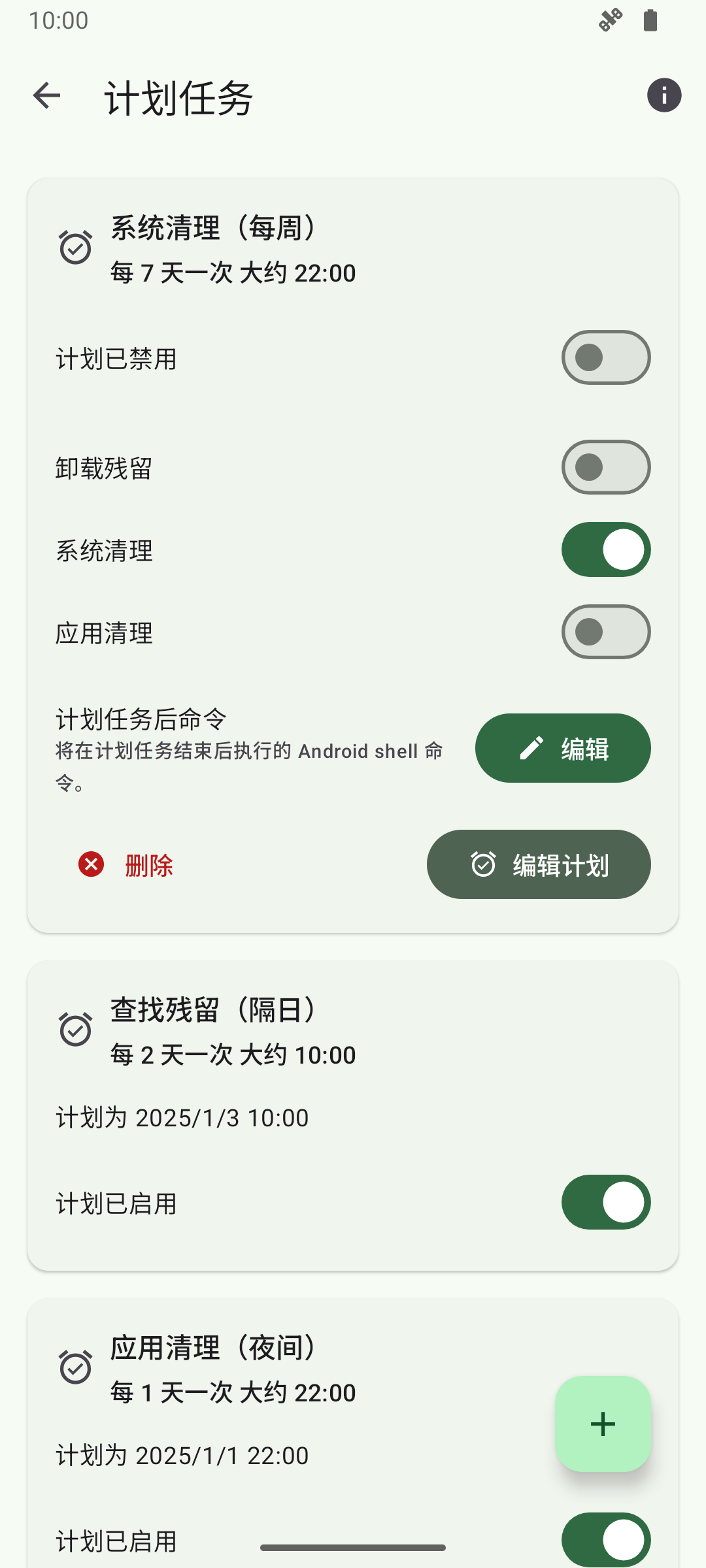
Task: Open 编辑计划 for 系统清理（每周）
Action: [x=539, y=864]
